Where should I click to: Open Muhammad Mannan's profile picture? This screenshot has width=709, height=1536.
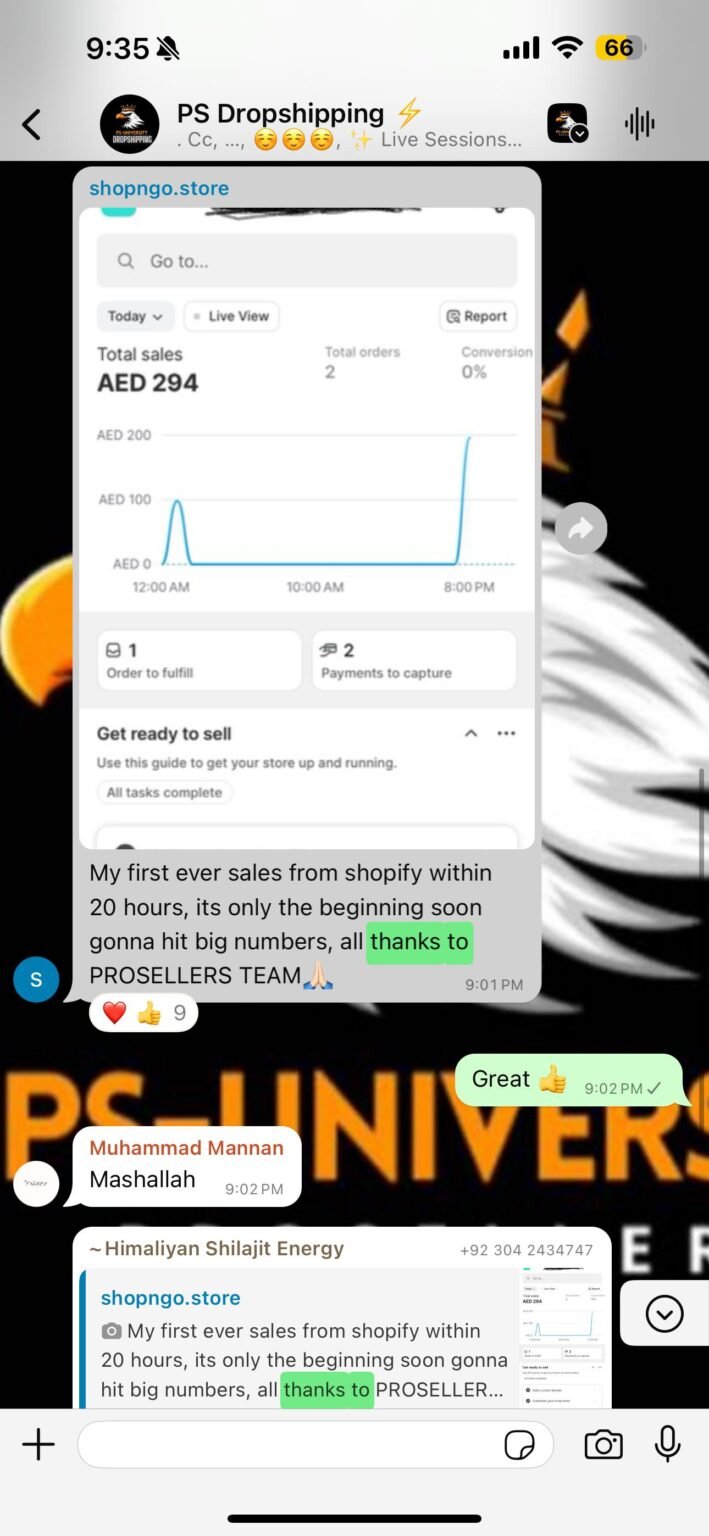coord(36,1183)
